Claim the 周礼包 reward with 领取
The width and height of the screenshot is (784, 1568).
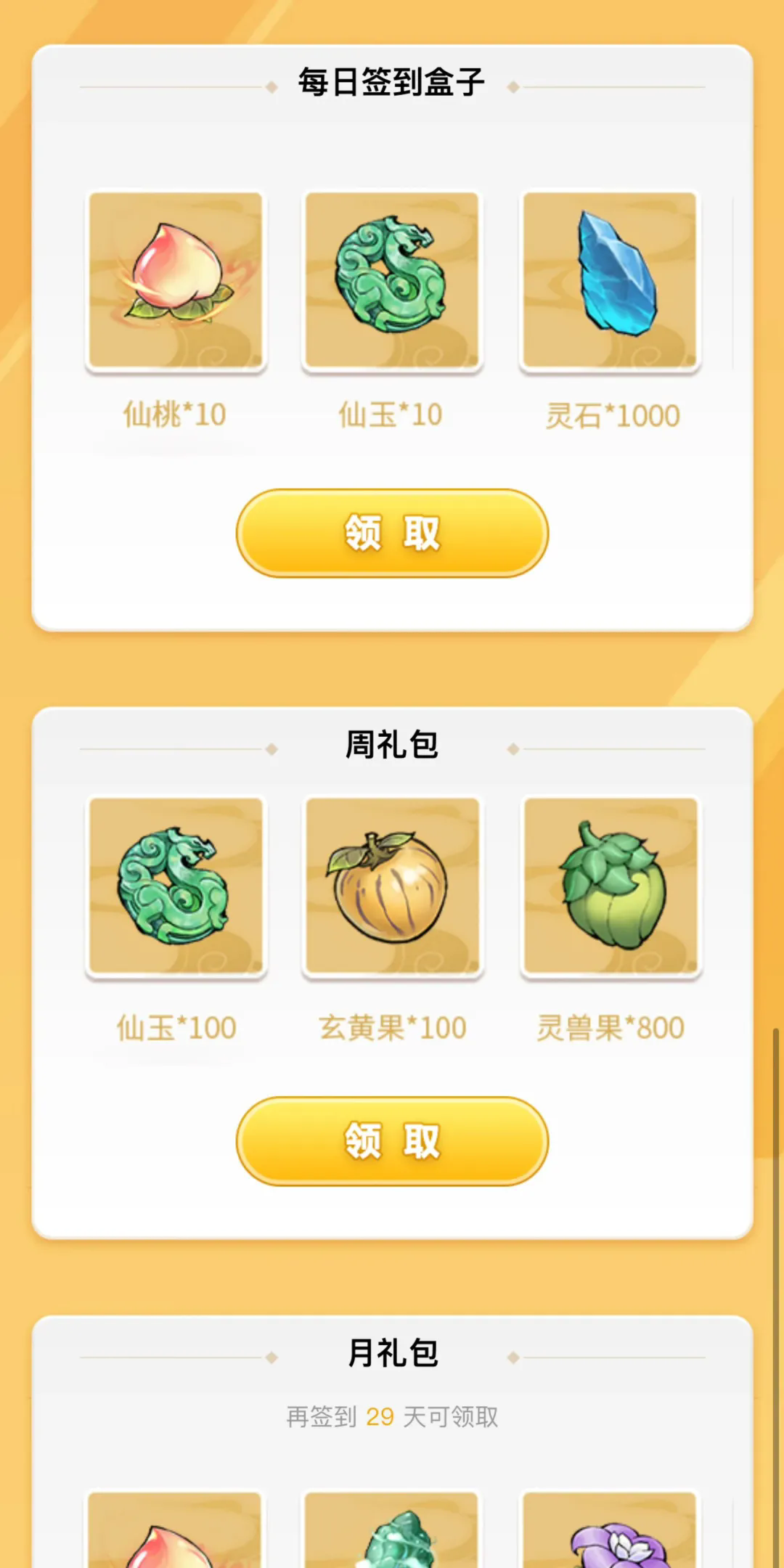(392, 1140)
